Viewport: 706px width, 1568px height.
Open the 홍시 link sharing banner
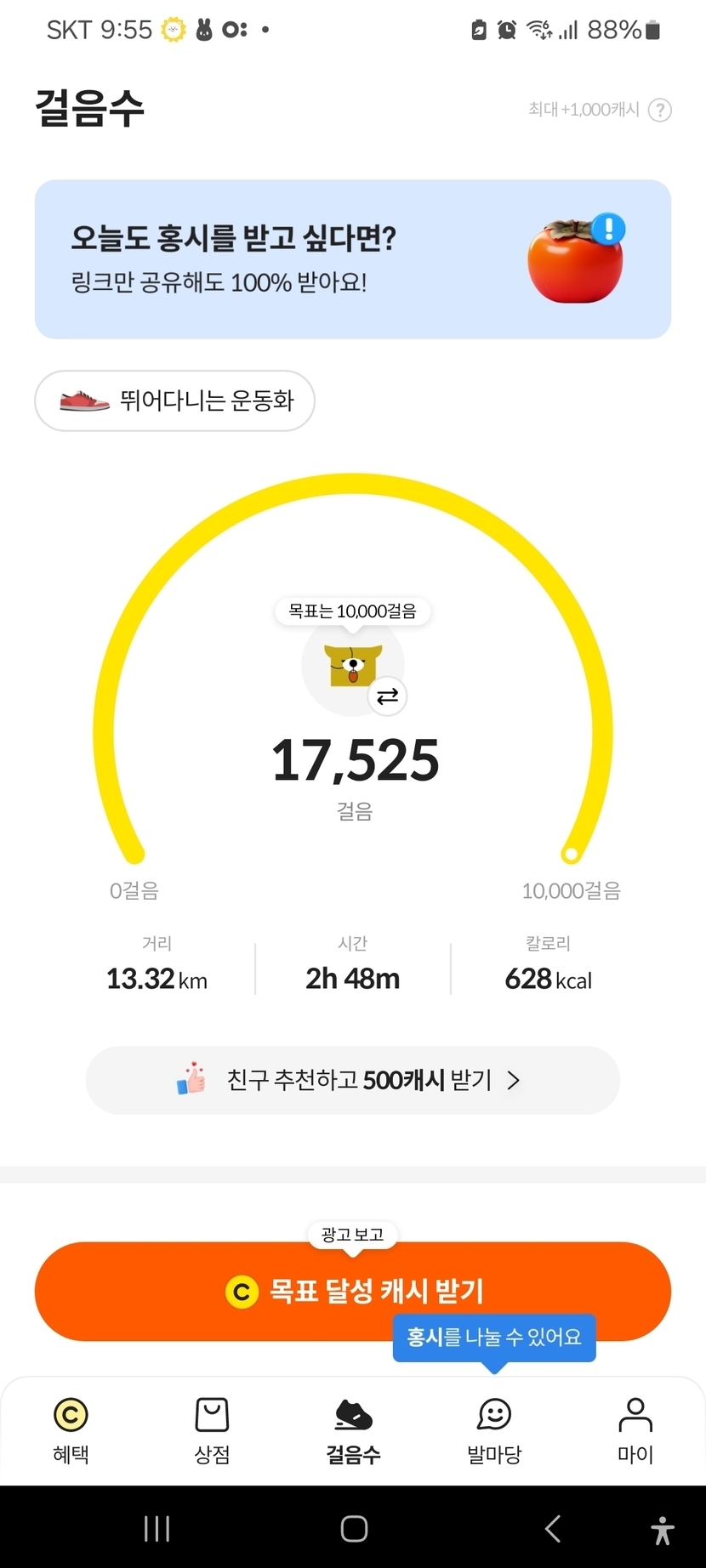[352, 259]
